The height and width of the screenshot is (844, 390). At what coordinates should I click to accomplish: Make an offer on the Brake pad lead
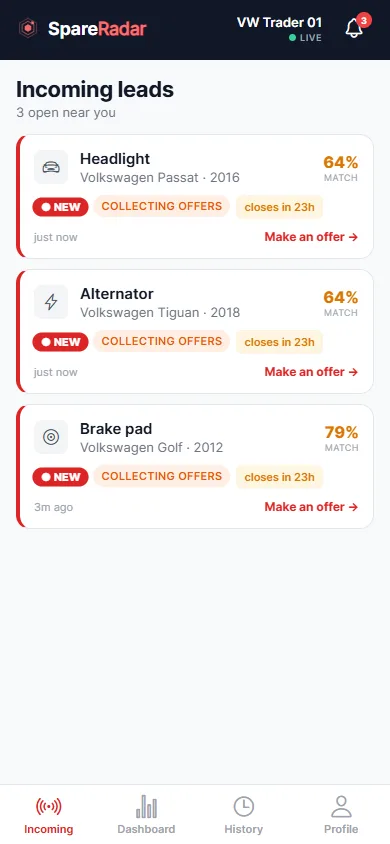pyautogui.click(x=311, y=507)
